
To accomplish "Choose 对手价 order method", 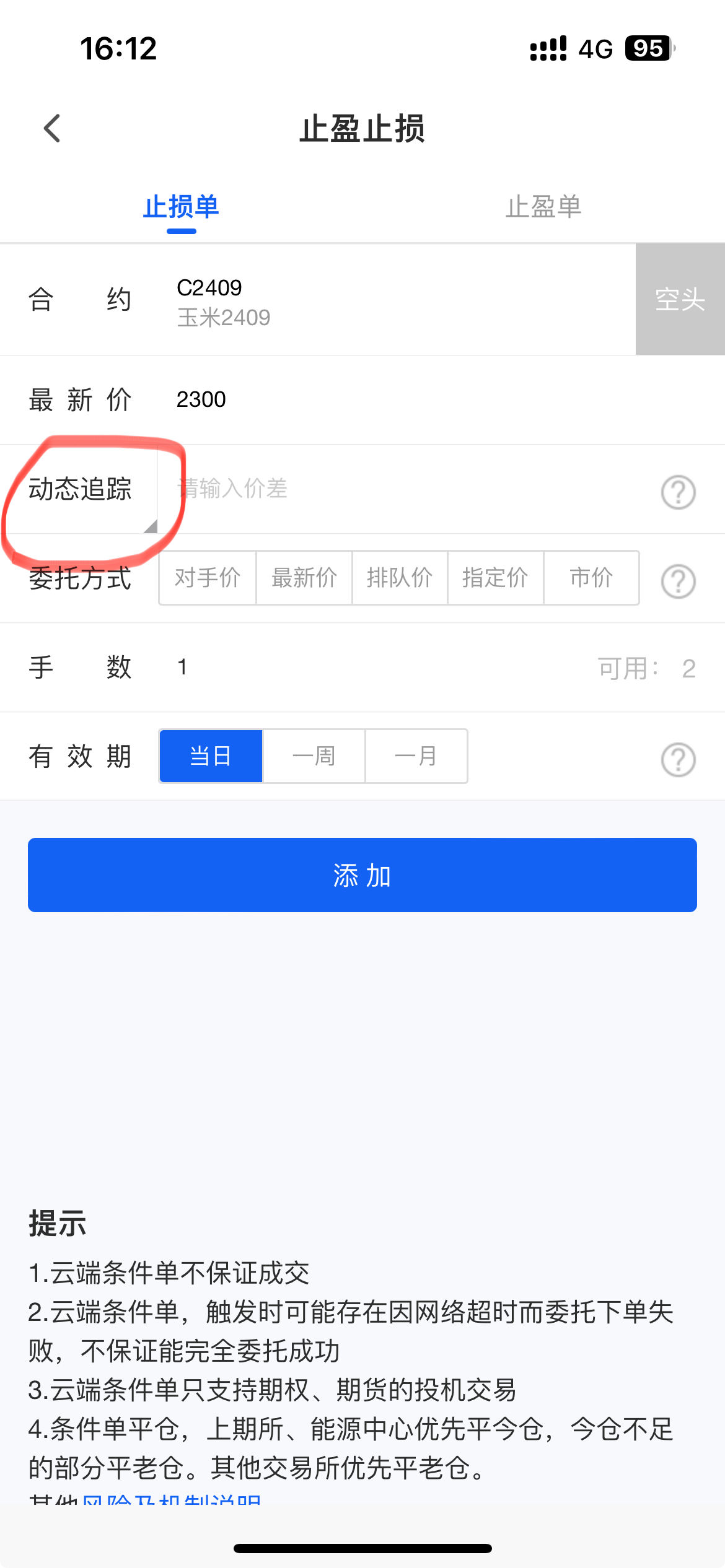I will click(208, 578).
